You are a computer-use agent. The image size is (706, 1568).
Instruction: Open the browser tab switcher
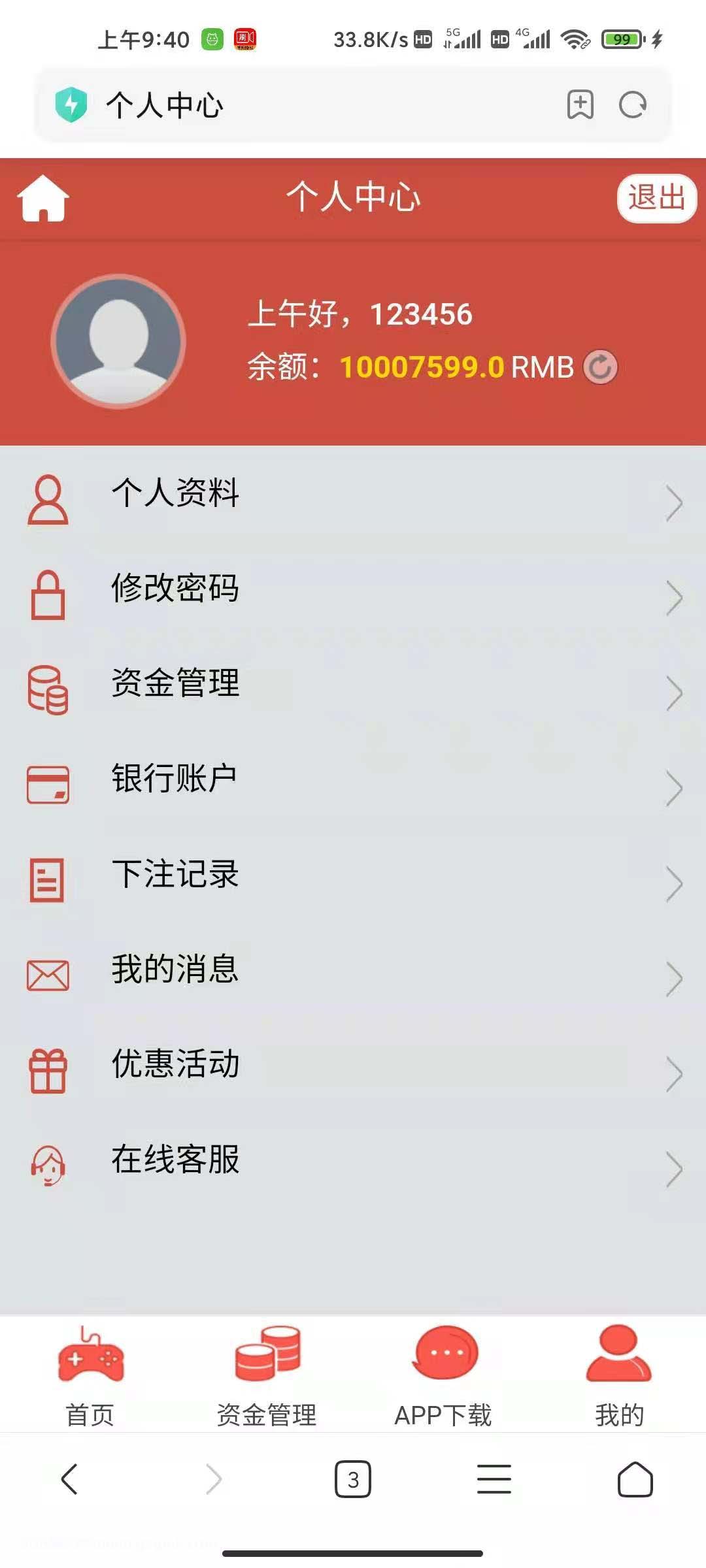click(x=353, y=1479)
